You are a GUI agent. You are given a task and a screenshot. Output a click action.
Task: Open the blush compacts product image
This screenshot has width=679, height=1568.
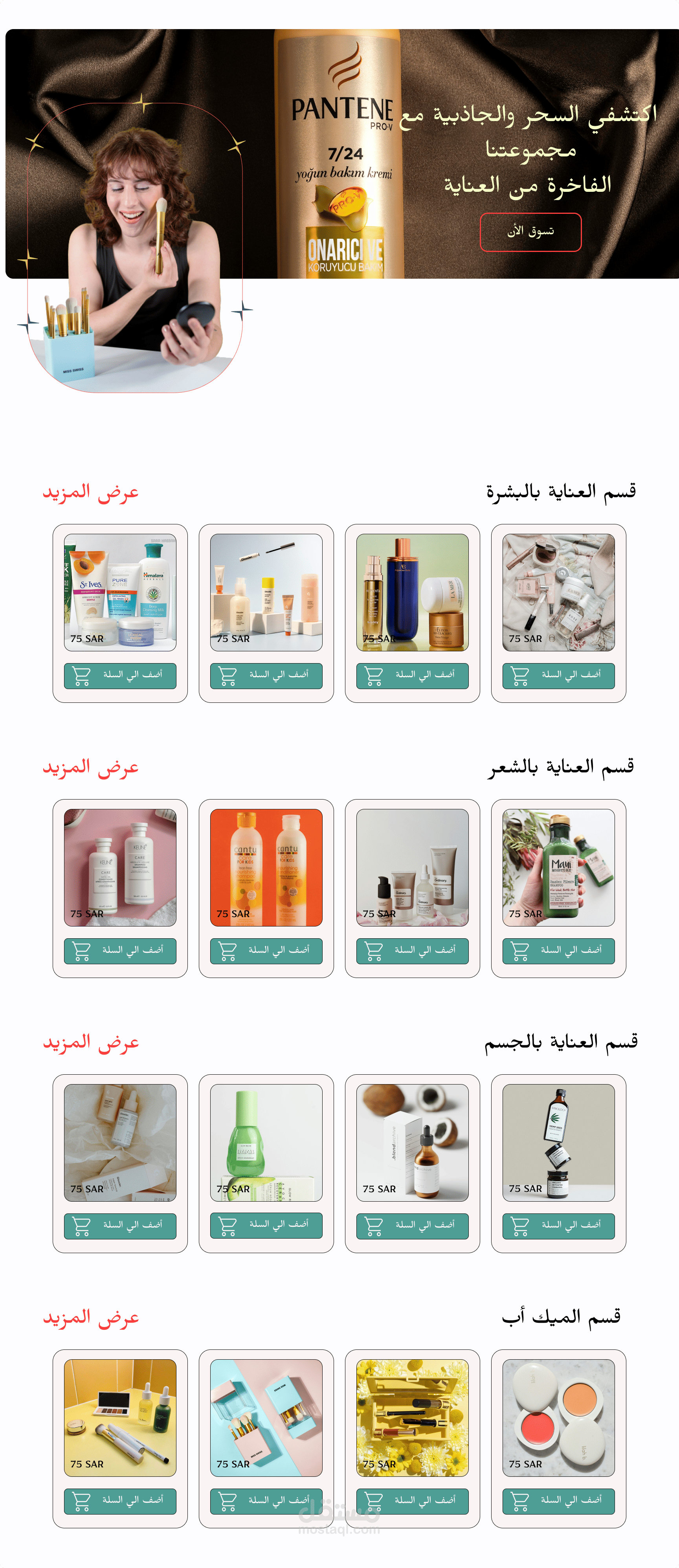[558, 1418]
